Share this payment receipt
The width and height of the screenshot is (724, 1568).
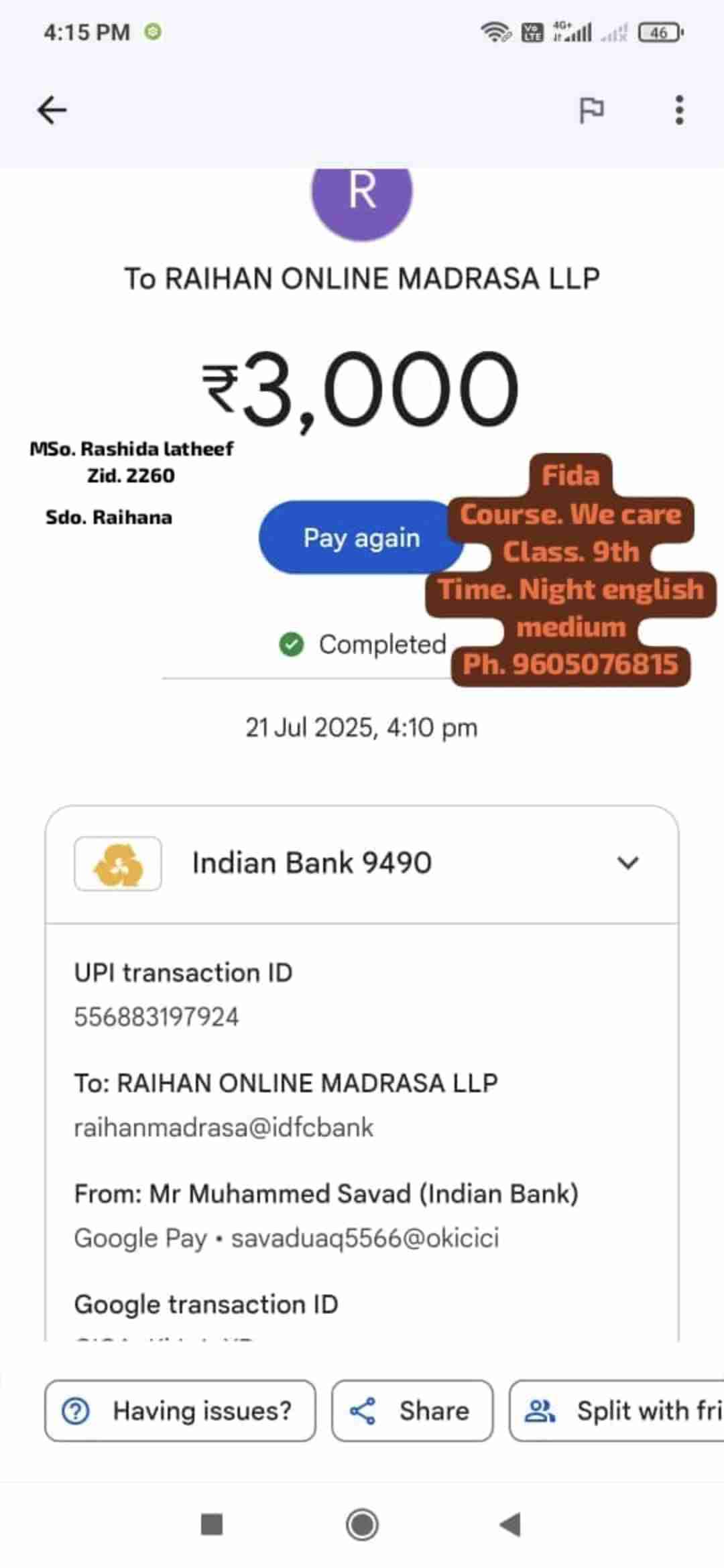point(412,1411)
